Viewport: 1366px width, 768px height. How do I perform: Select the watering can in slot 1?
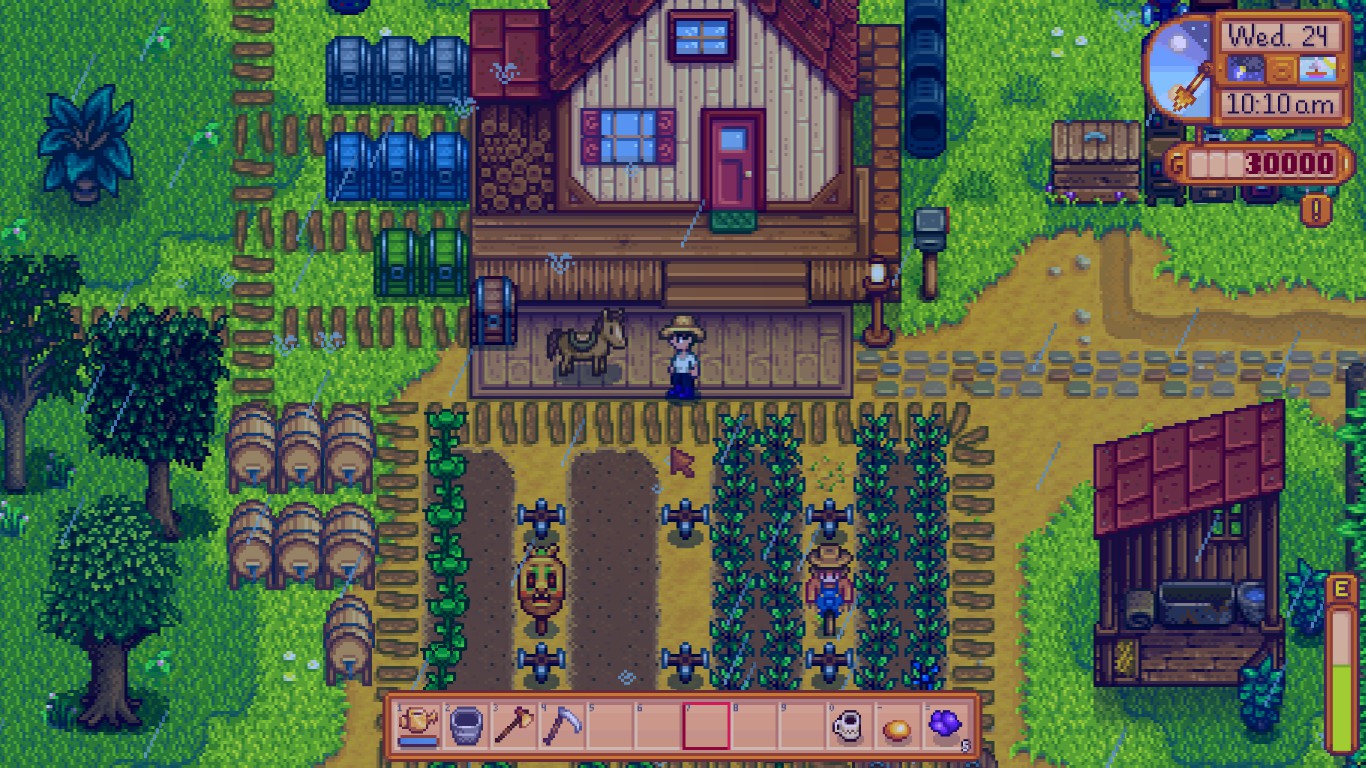417,726
